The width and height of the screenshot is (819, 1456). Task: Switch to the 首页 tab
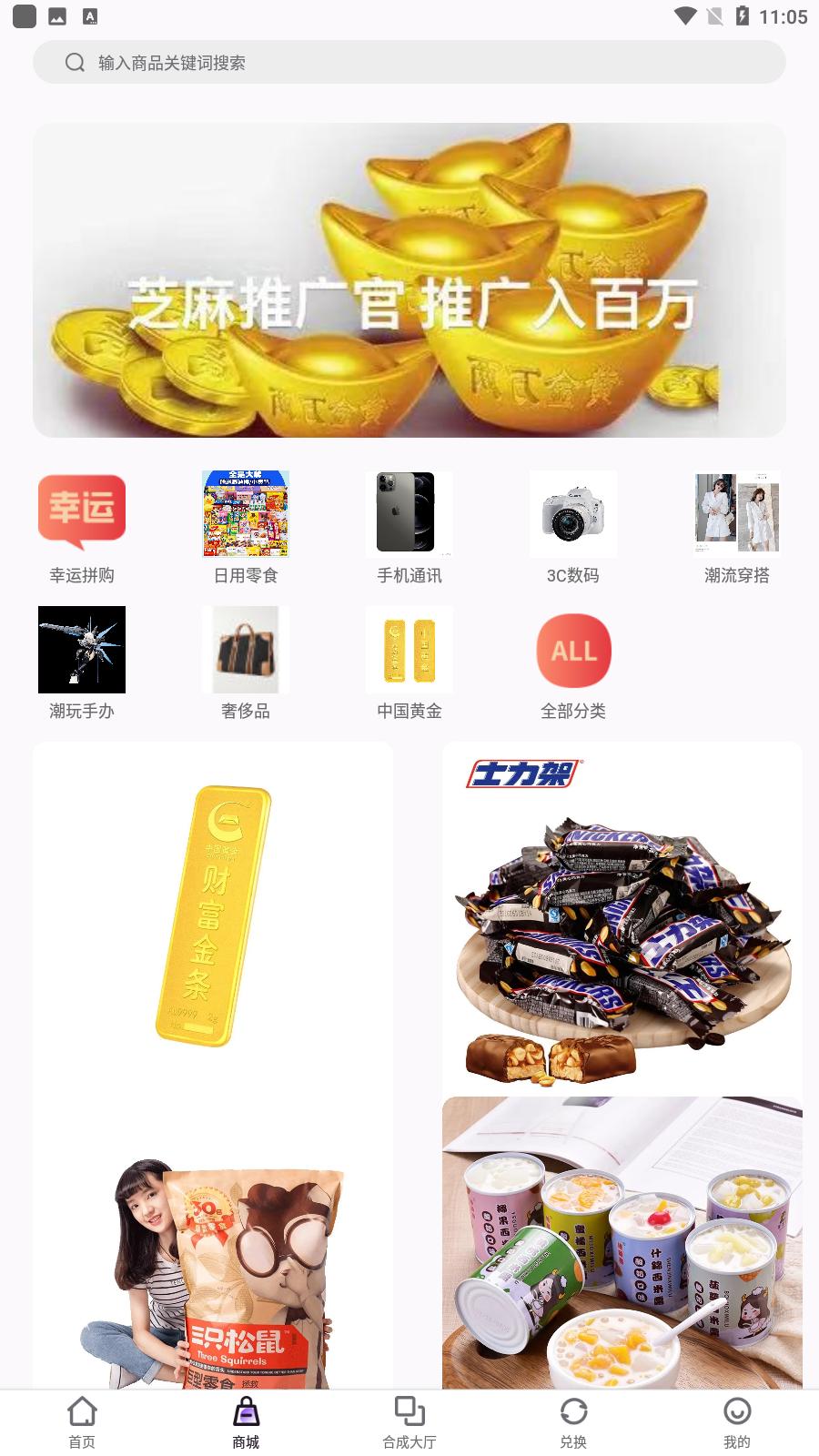pyautogui.click(x=82, y=1421)
